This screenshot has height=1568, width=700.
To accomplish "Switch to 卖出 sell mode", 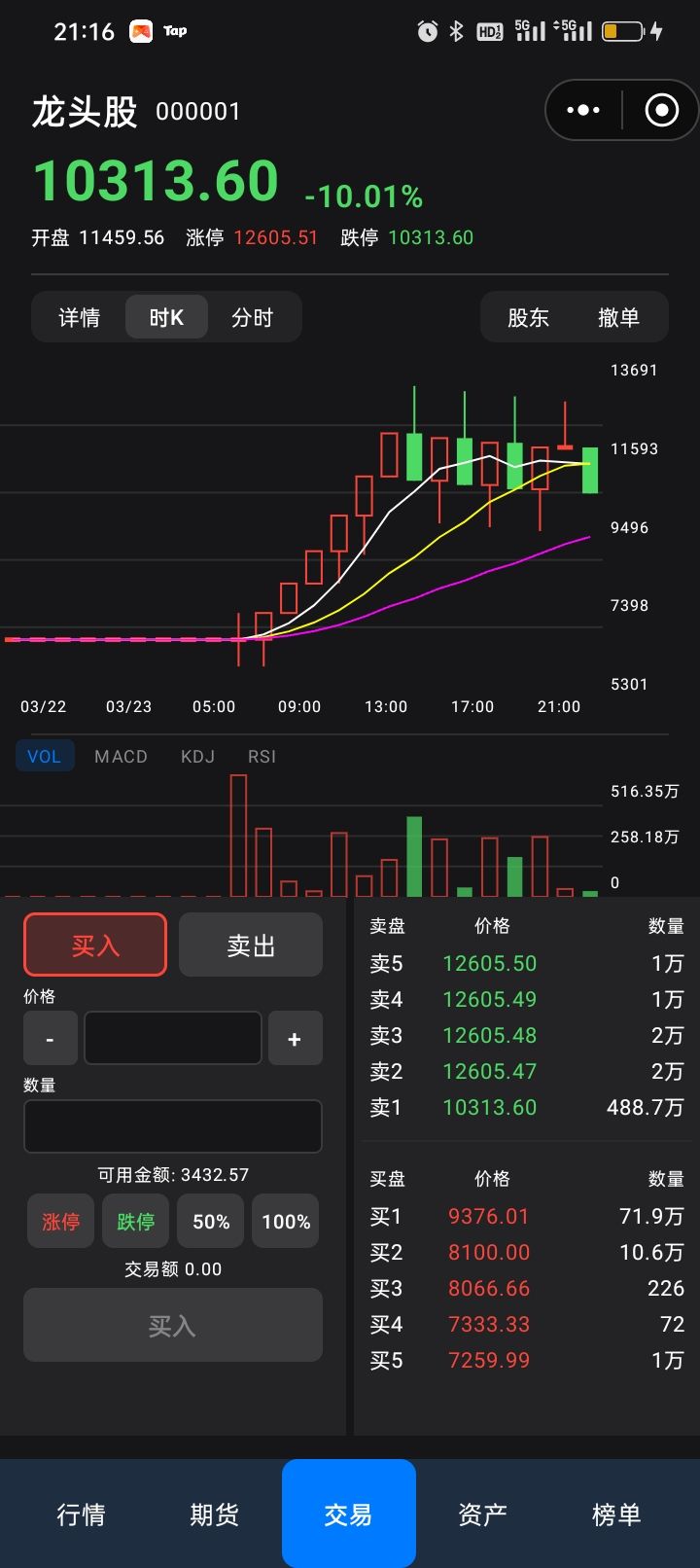I will tap(251, 945).
